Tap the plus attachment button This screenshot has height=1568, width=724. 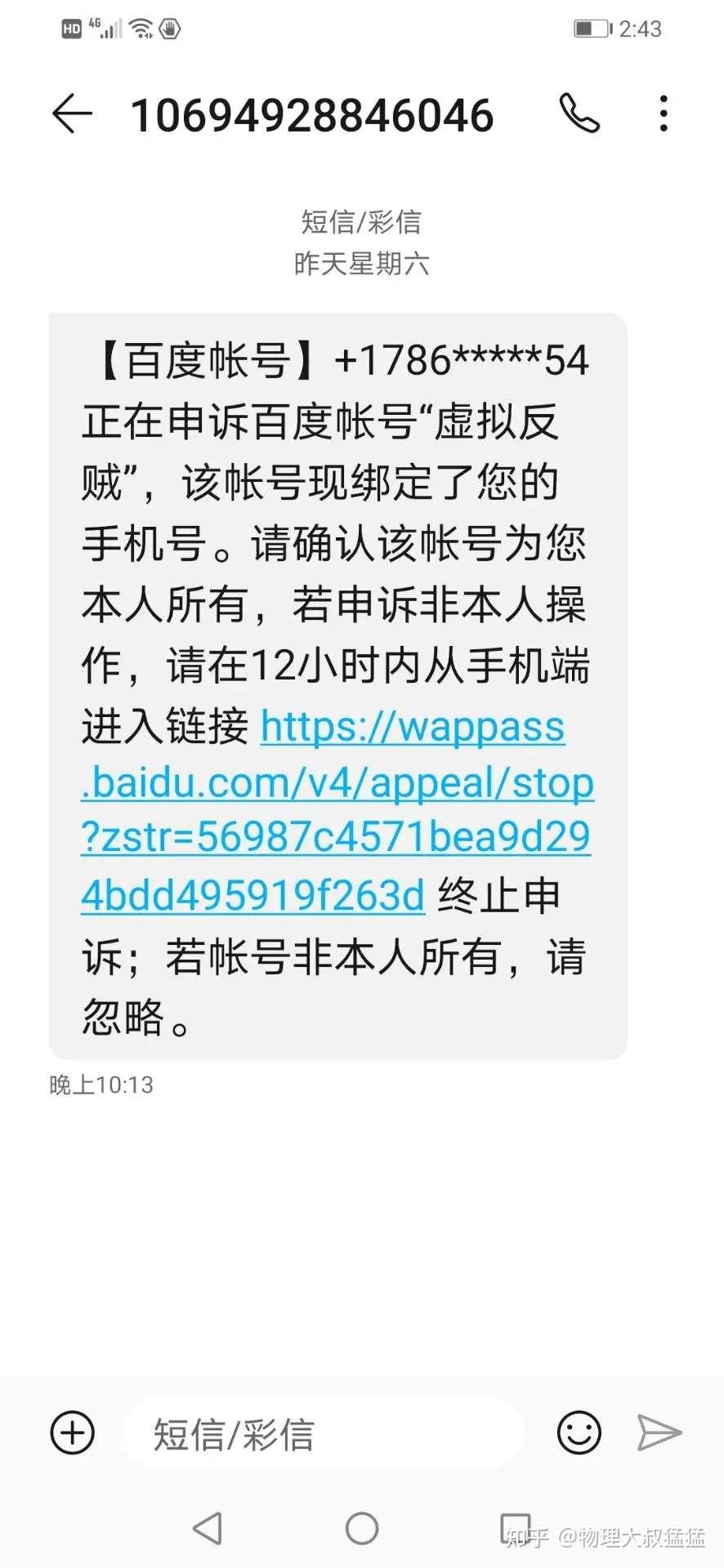(73, 1432)
